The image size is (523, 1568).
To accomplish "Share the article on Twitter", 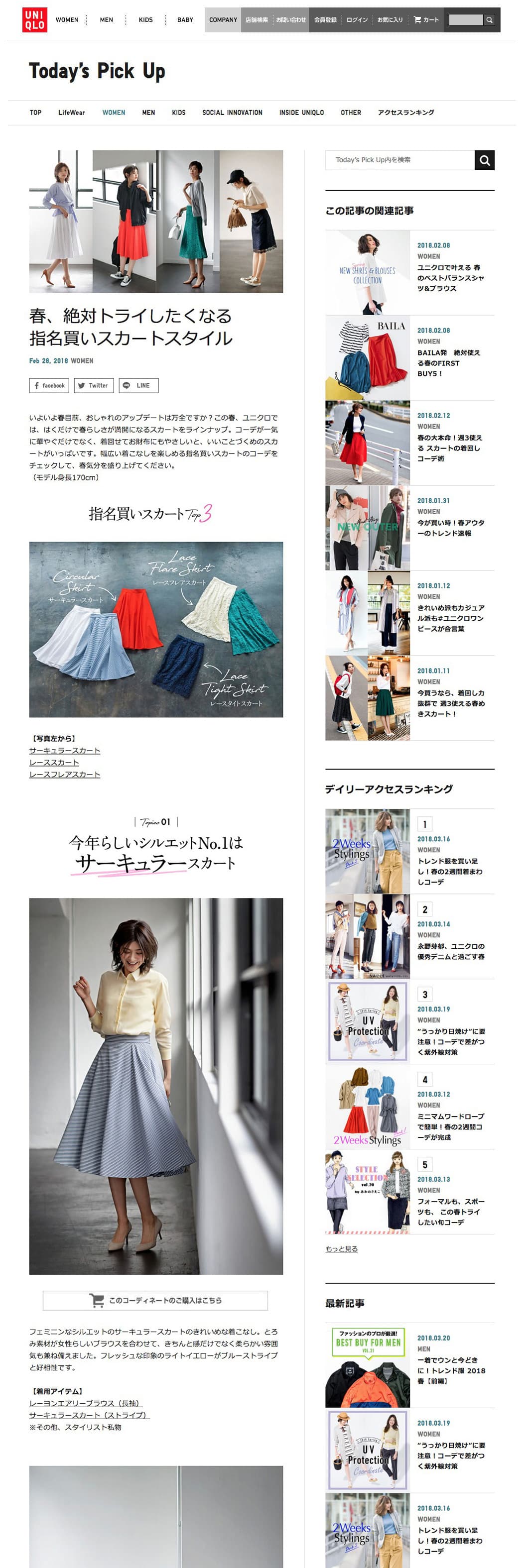I will pos(93,385).
